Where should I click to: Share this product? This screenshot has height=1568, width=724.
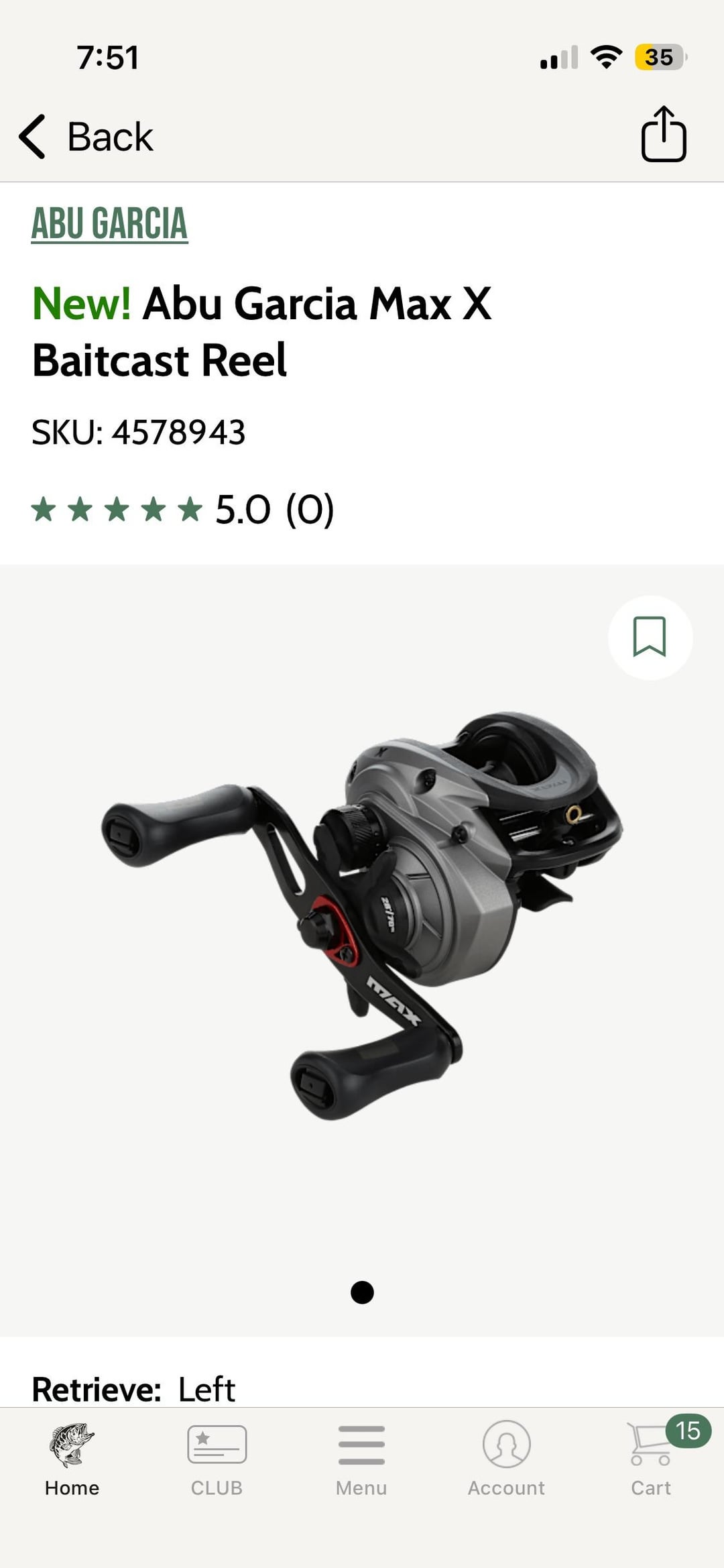tap(663, 135)
